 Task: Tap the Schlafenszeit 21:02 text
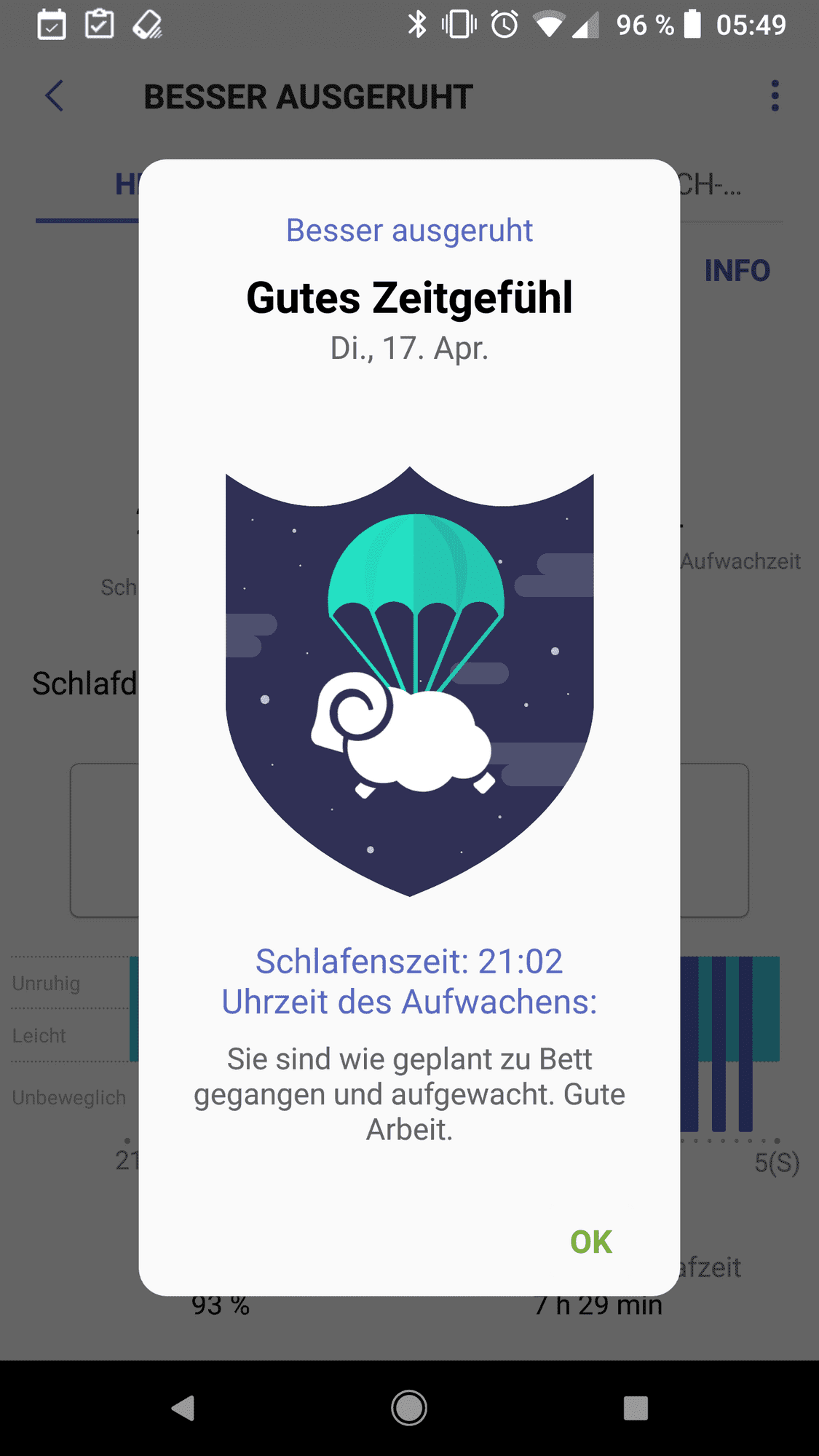click(409, 961)
